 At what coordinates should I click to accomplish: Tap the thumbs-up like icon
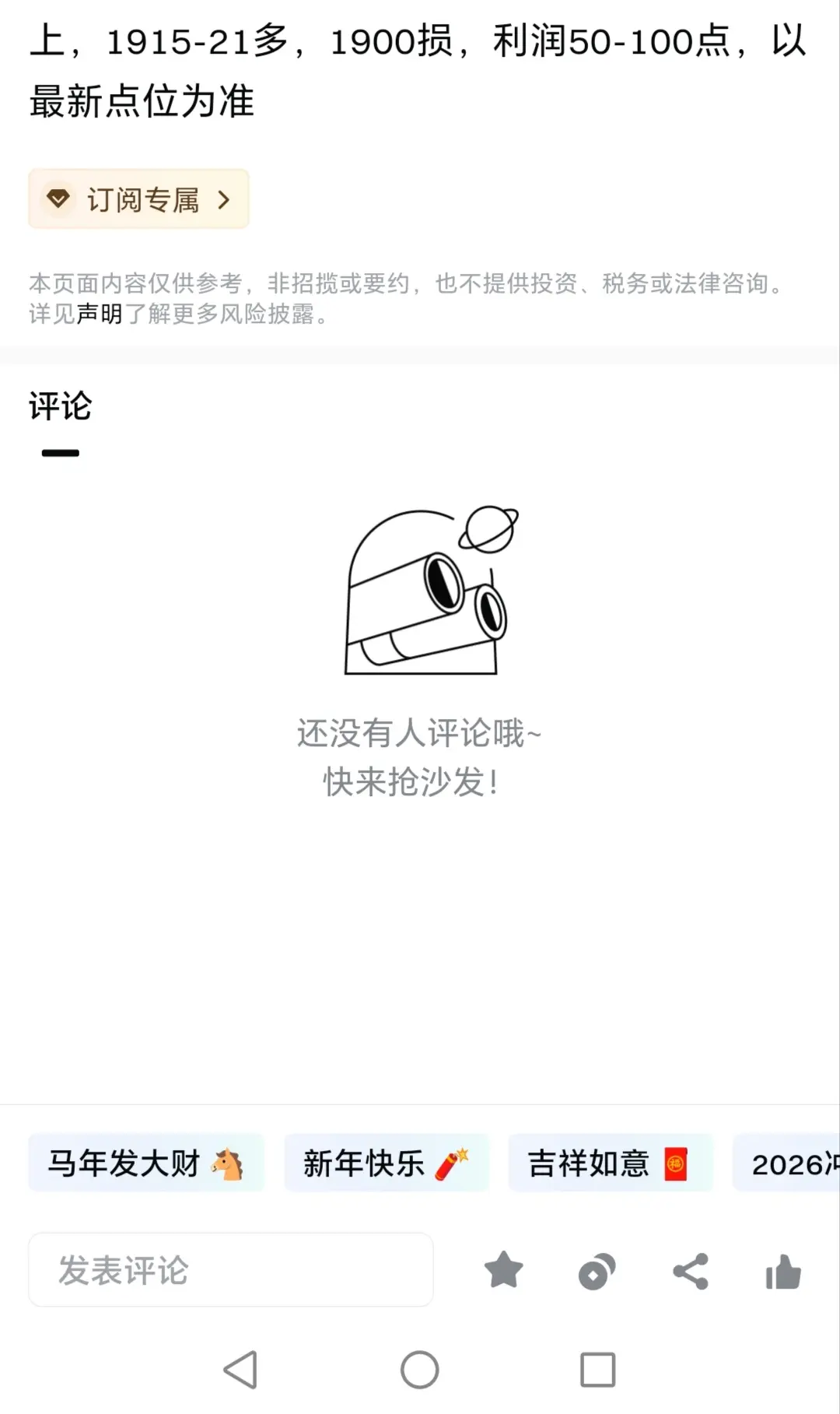(783, 1269)
